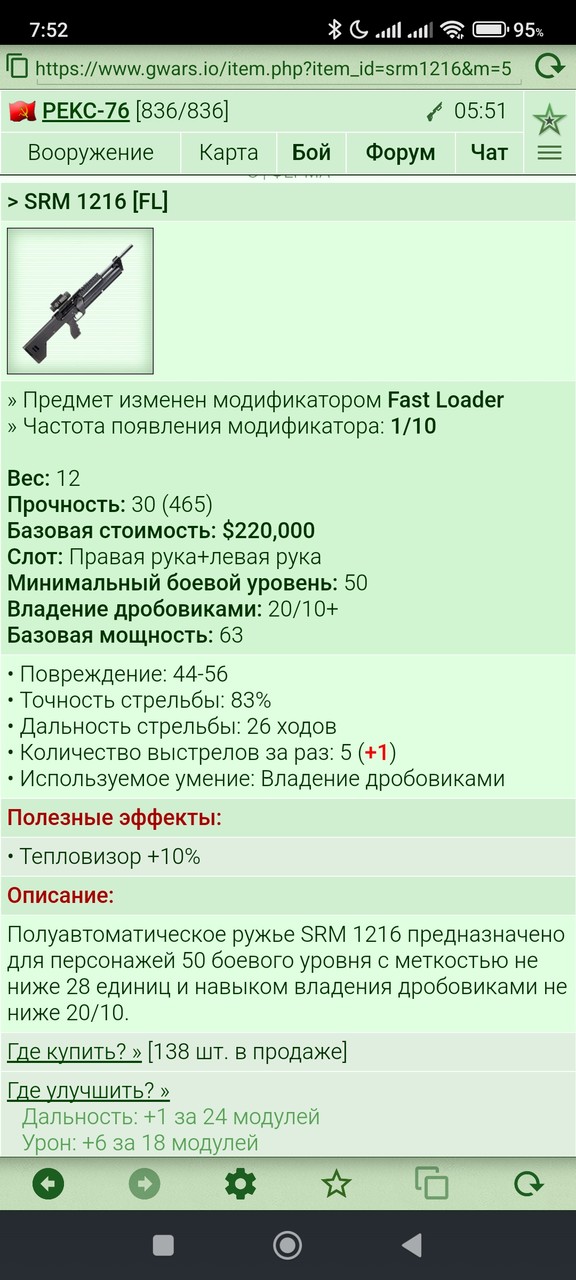Open the "Где улучшить?" link
576x1280 pixels.
tap(88, 1090)
